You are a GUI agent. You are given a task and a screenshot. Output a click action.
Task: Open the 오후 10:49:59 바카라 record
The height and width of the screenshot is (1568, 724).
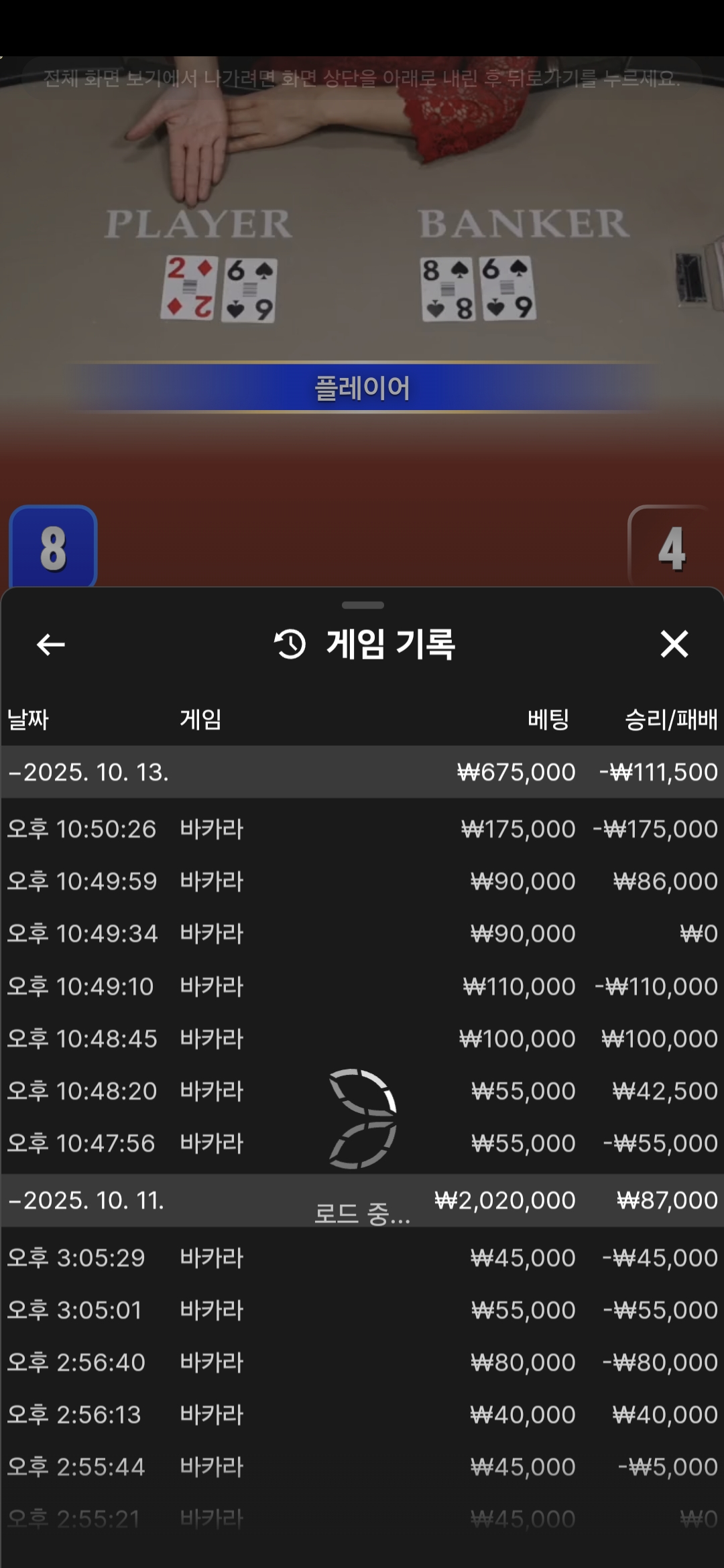pos(362,881)
